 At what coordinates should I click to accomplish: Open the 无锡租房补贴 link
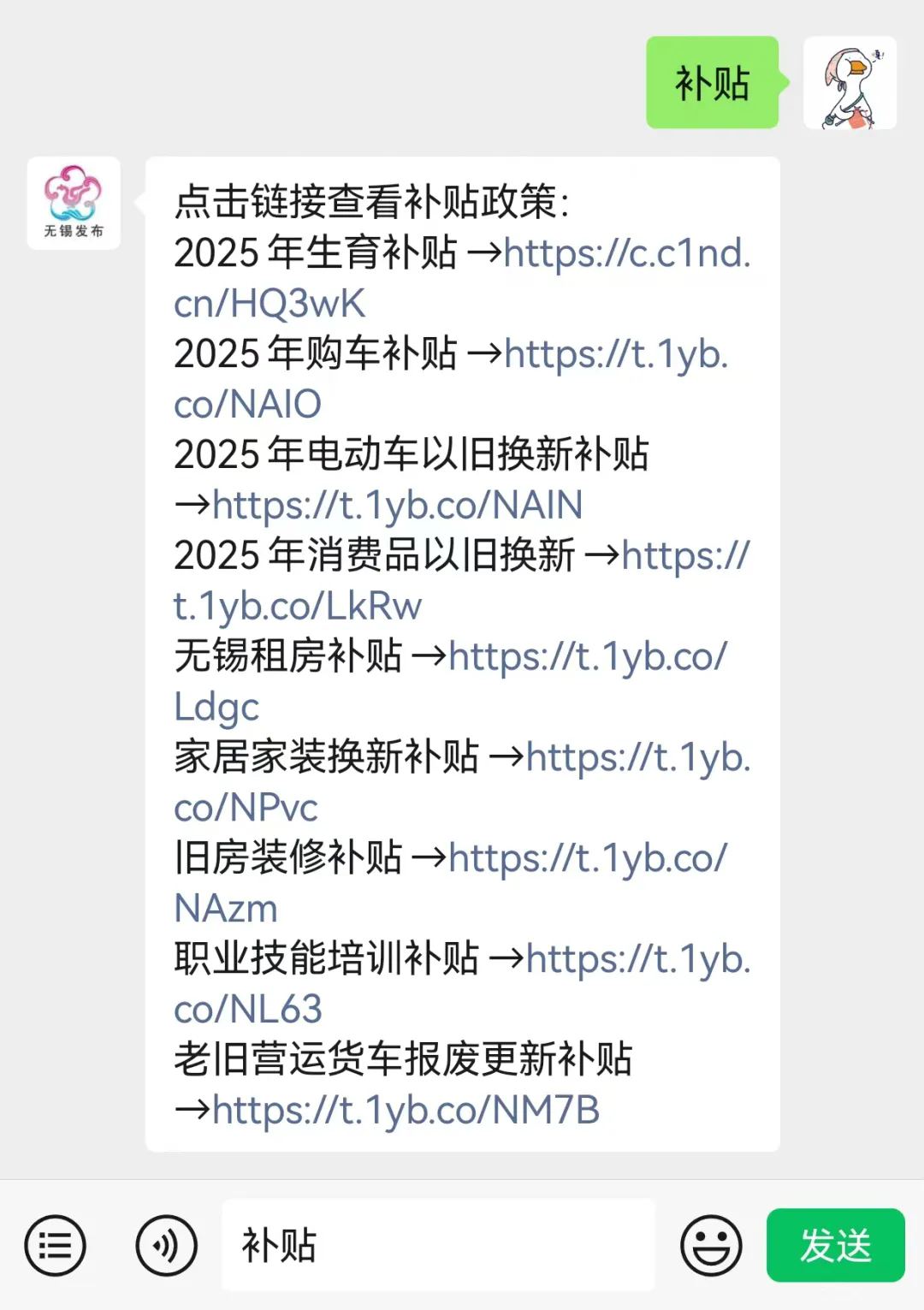click(x=587, y=656)
